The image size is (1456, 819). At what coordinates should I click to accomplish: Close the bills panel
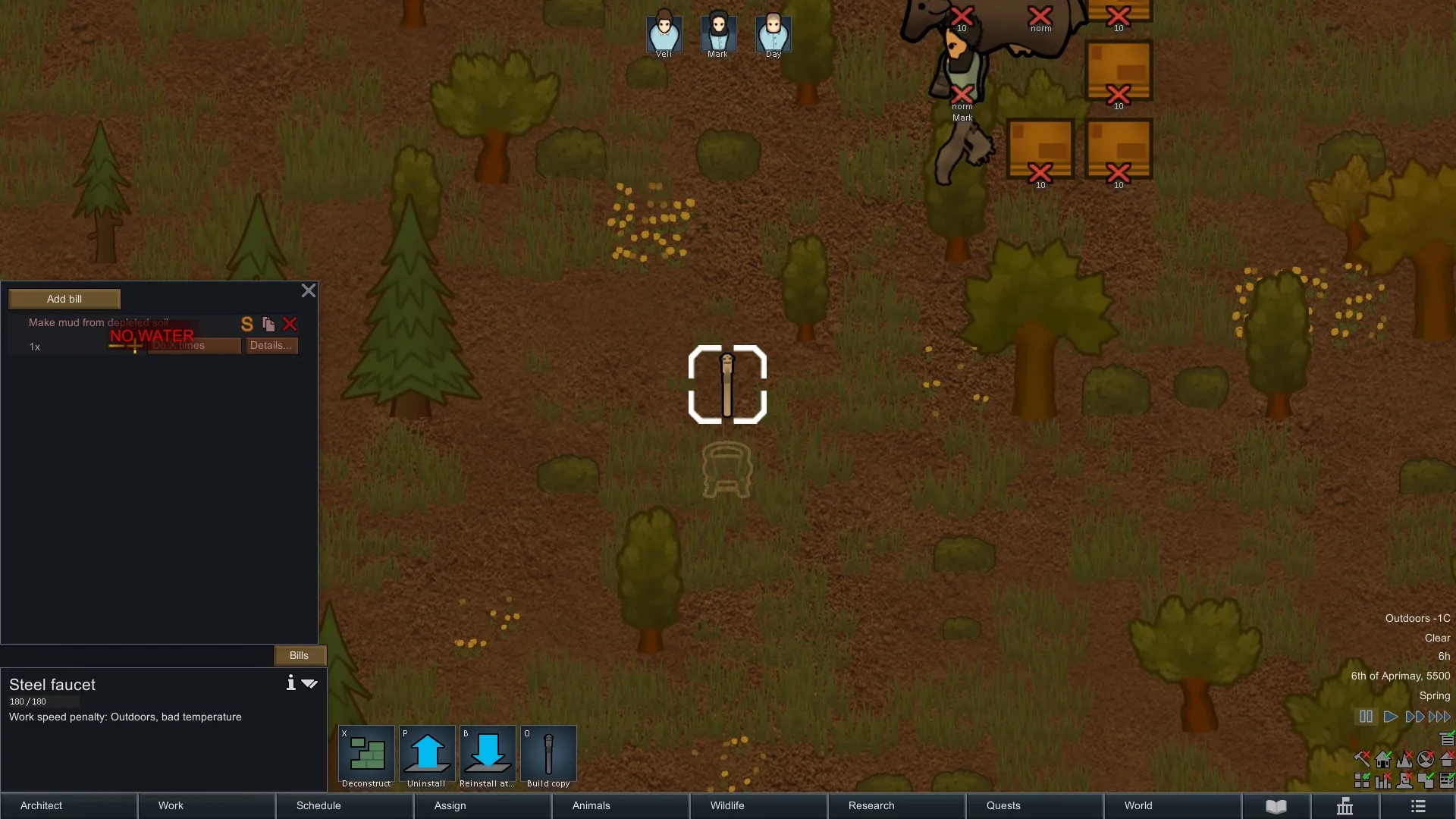pyautogui.click(x=308, y=290)
